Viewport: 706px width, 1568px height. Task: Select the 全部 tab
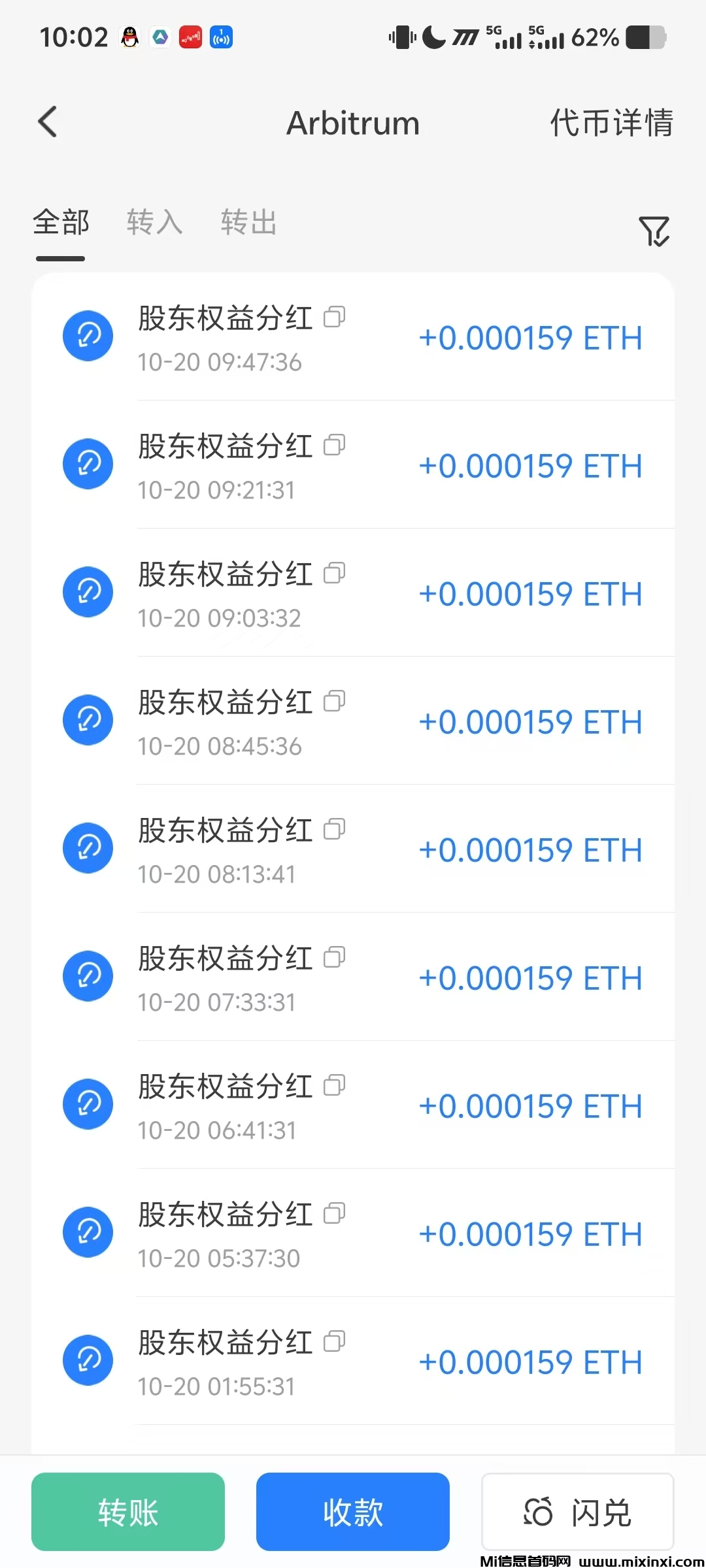61,223
